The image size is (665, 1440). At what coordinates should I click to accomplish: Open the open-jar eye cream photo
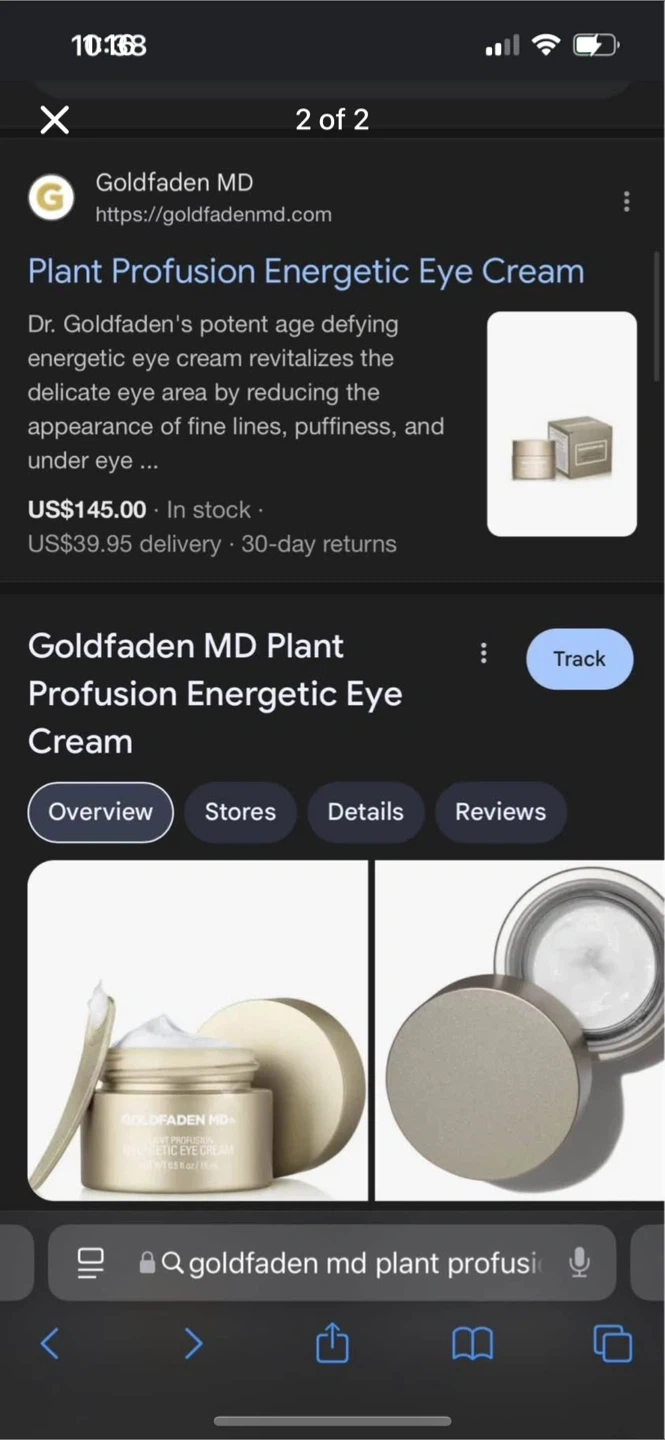(198, 1030)
